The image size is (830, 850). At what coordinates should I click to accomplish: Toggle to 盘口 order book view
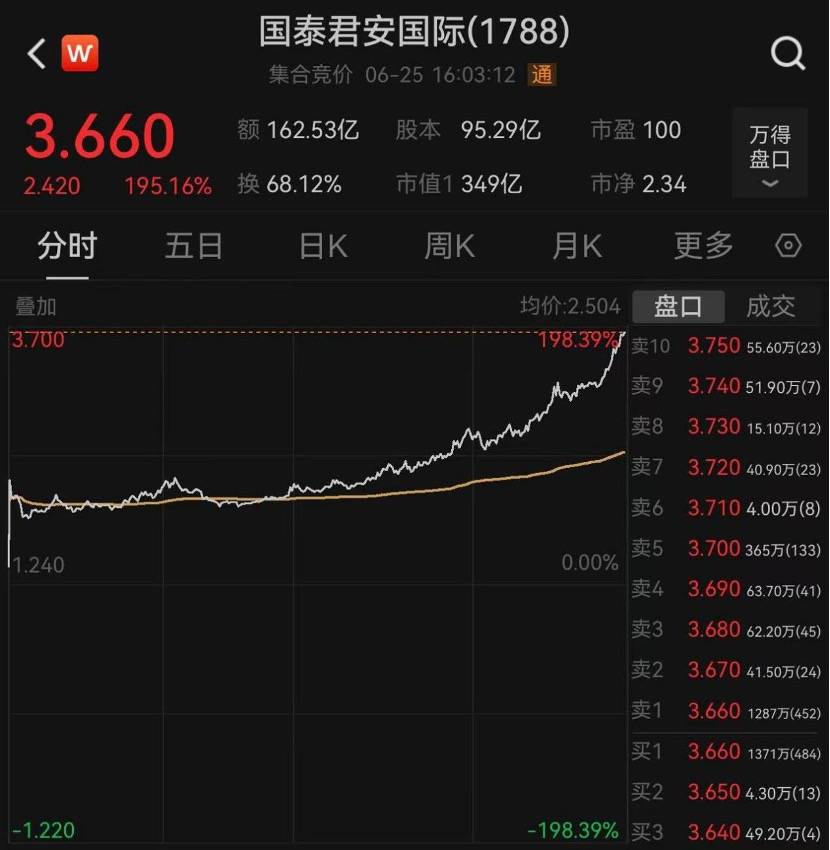coord(679,307)
